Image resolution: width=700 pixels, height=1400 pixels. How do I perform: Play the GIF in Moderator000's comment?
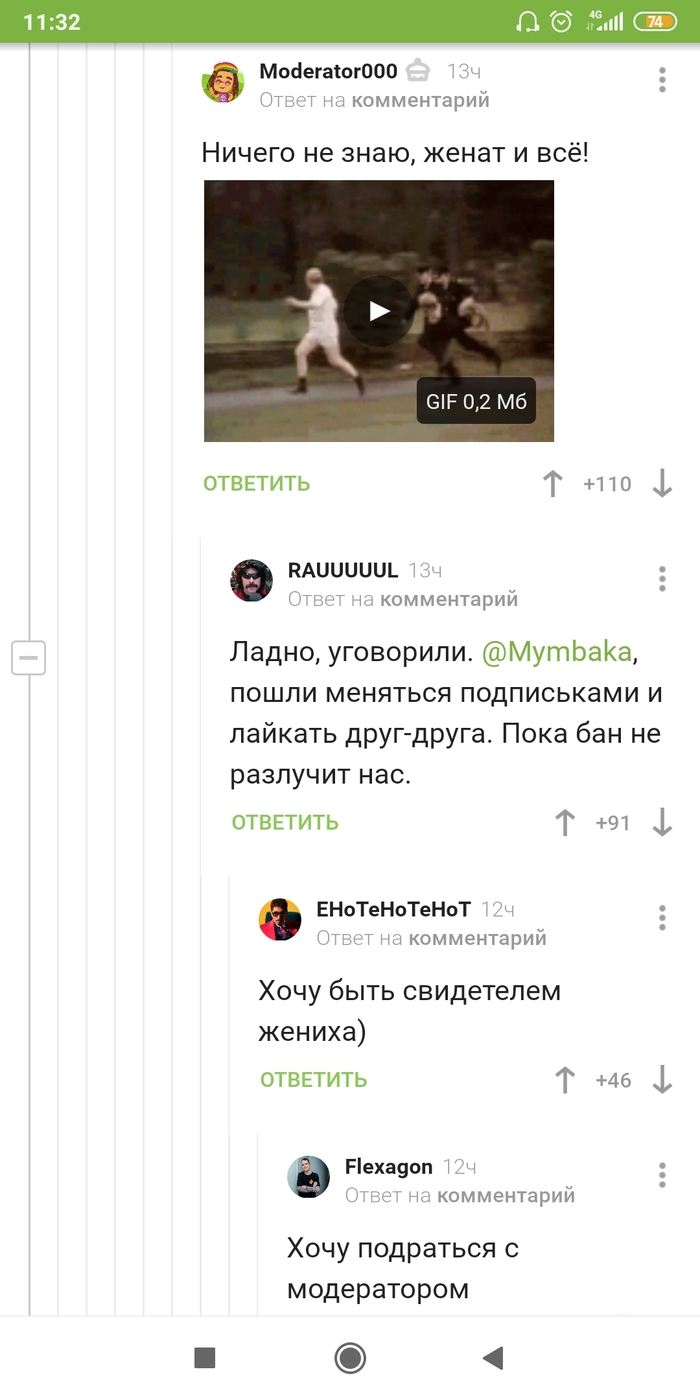(379, 311)
